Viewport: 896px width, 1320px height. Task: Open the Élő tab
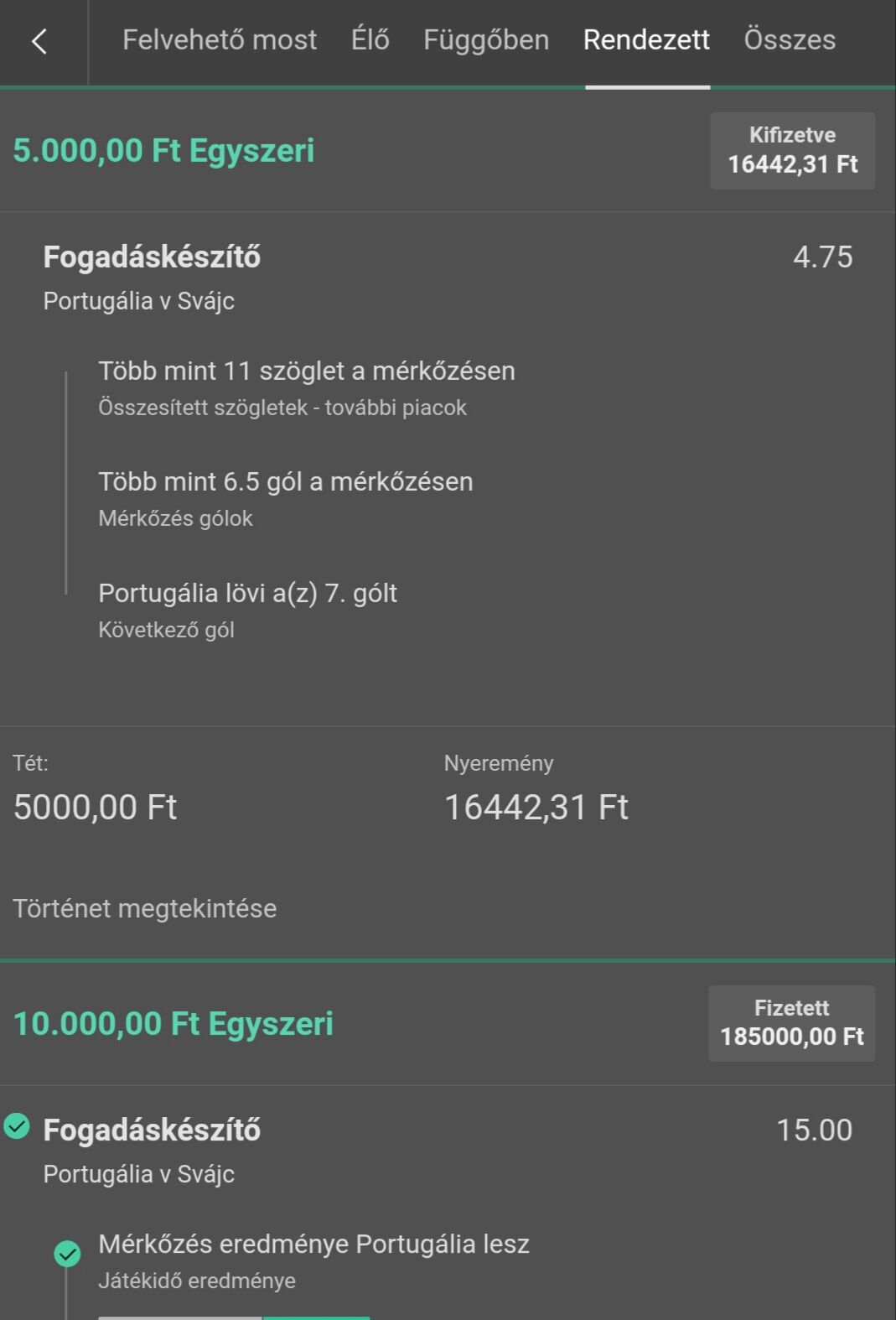coord(370,39)
